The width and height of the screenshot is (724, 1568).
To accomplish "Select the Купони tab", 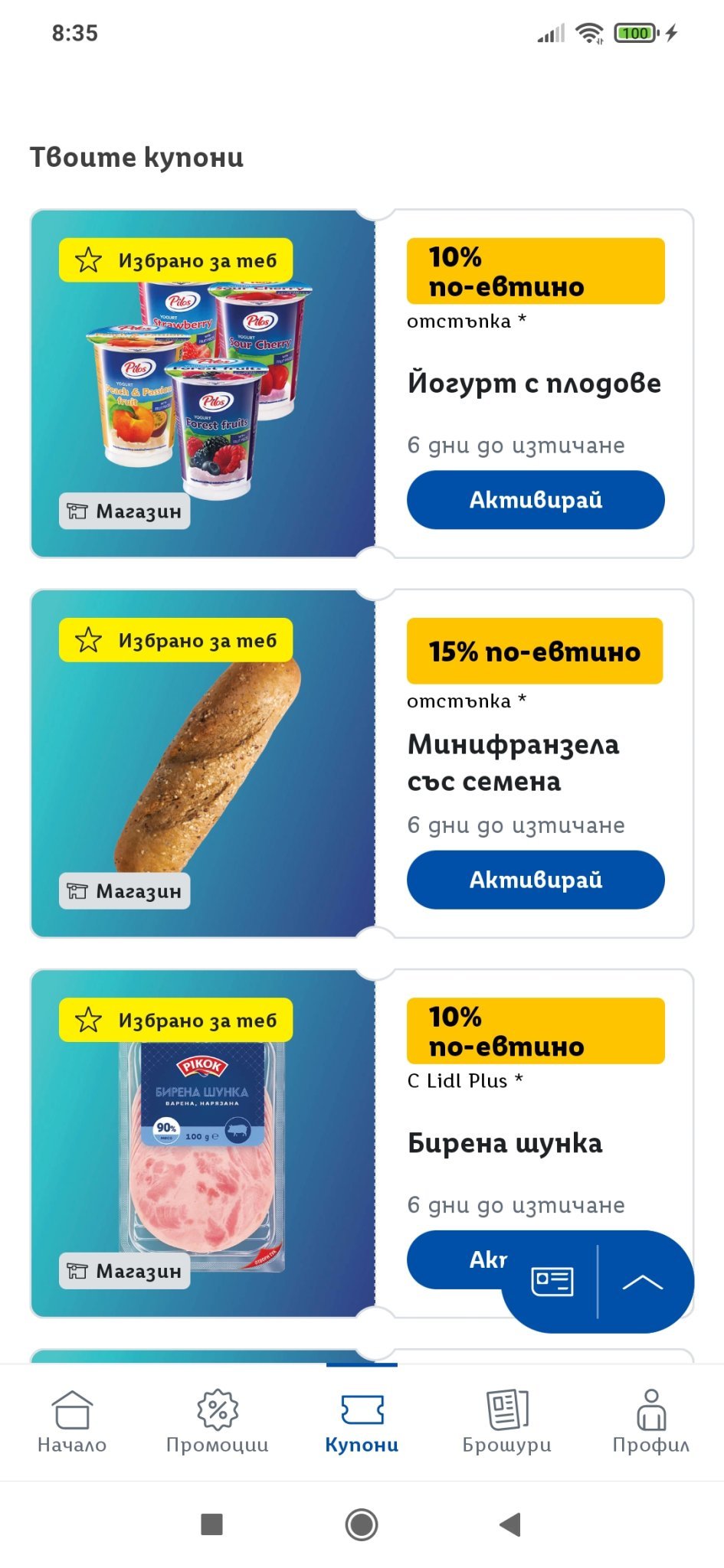I will [362, 1421].
